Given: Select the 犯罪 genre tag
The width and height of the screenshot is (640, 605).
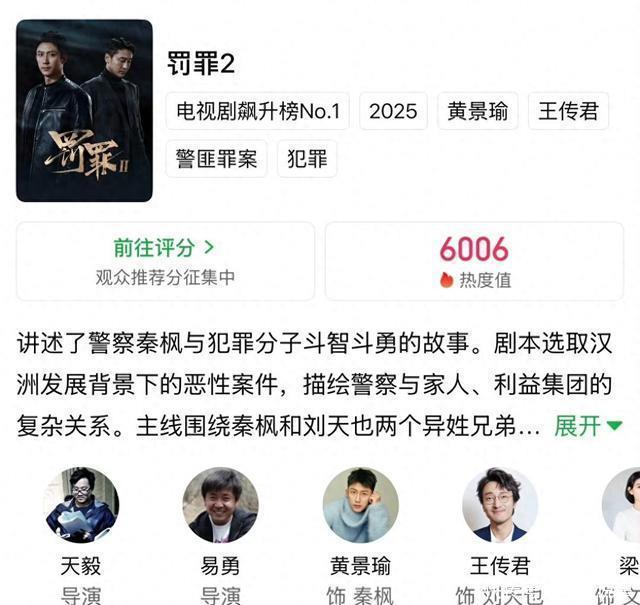Looking at the screenshot, I should click(x=307, y=159).
